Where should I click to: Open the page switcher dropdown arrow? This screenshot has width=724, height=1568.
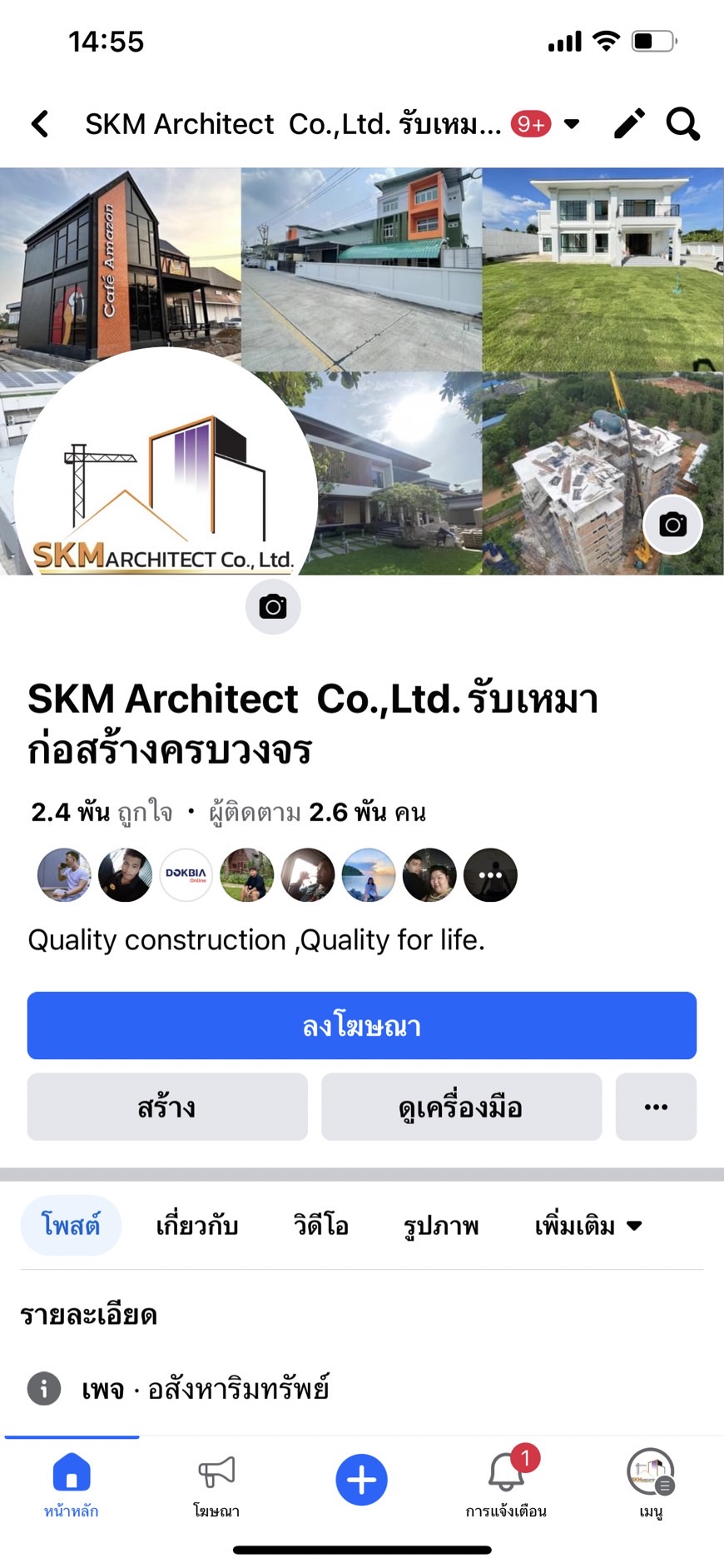coord(572,124)
